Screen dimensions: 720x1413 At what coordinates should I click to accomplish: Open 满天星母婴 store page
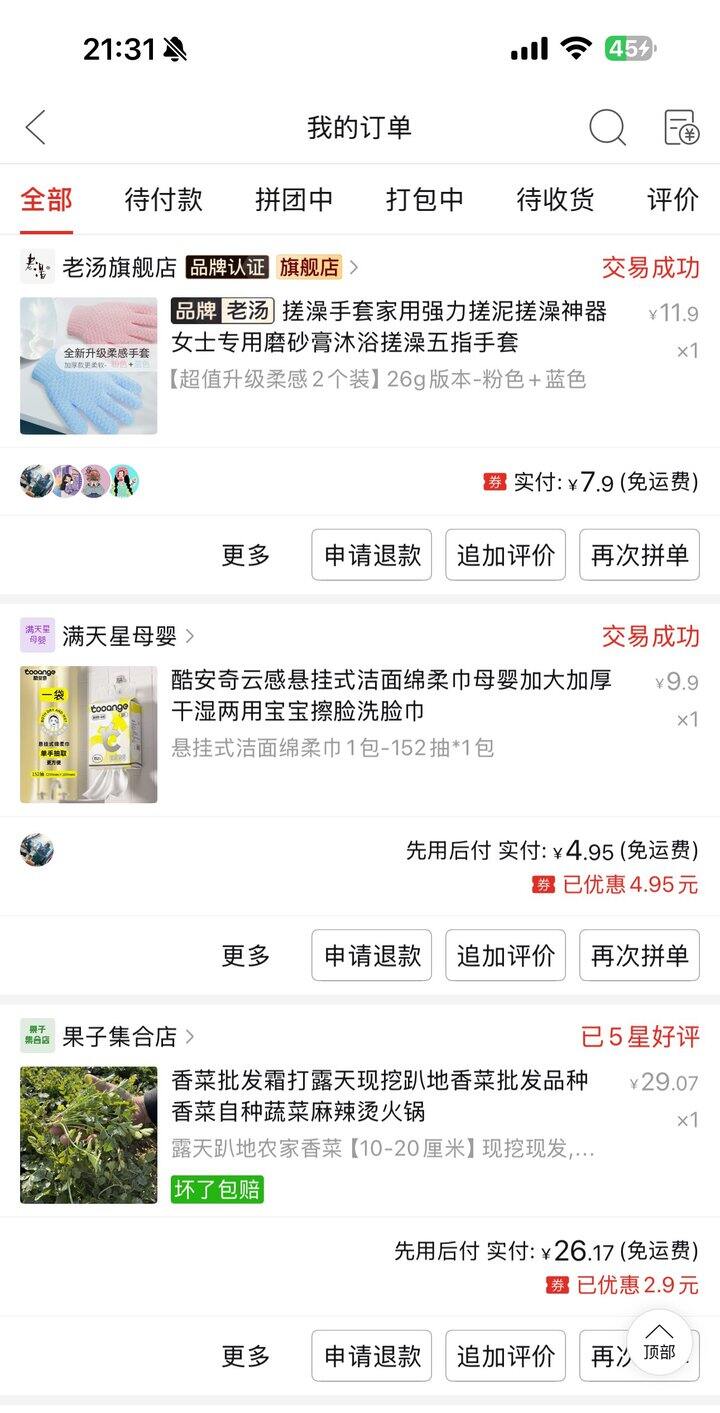pyautogui.click(x=119, y=636)
